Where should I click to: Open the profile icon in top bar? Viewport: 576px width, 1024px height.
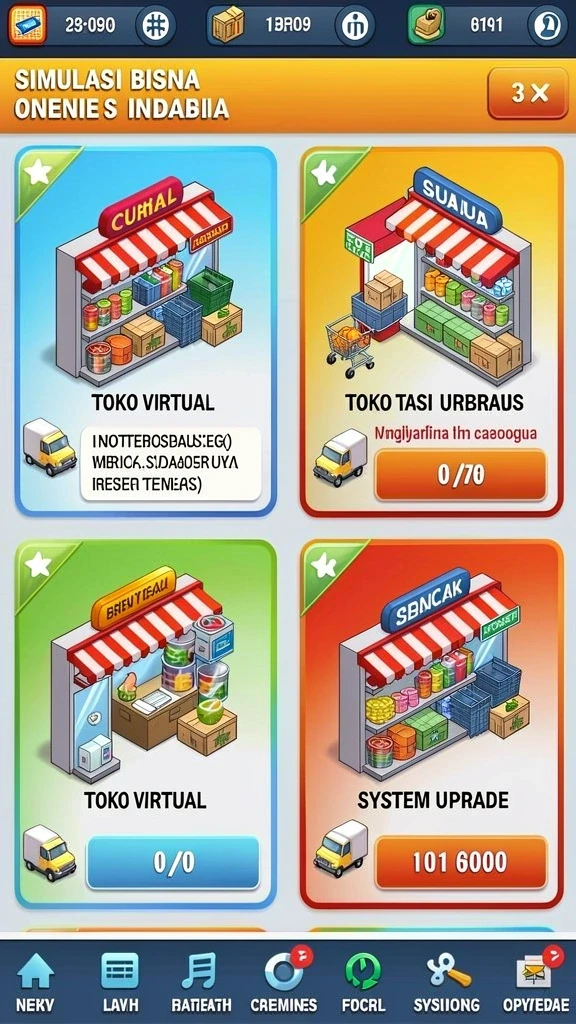pos(547,25)
